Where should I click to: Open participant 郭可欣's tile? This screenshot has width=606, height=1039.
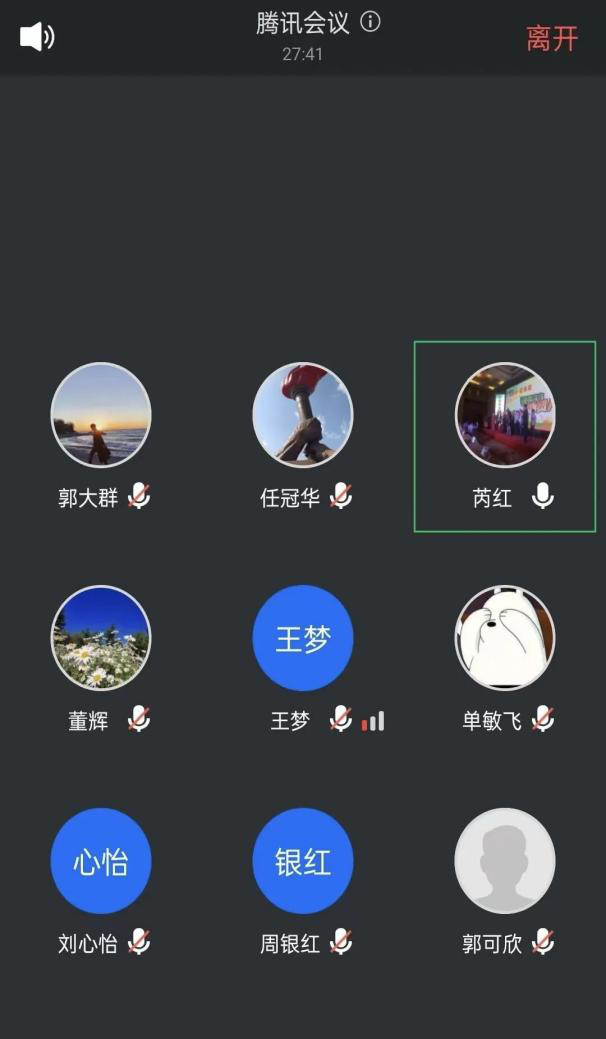(505, 861)
